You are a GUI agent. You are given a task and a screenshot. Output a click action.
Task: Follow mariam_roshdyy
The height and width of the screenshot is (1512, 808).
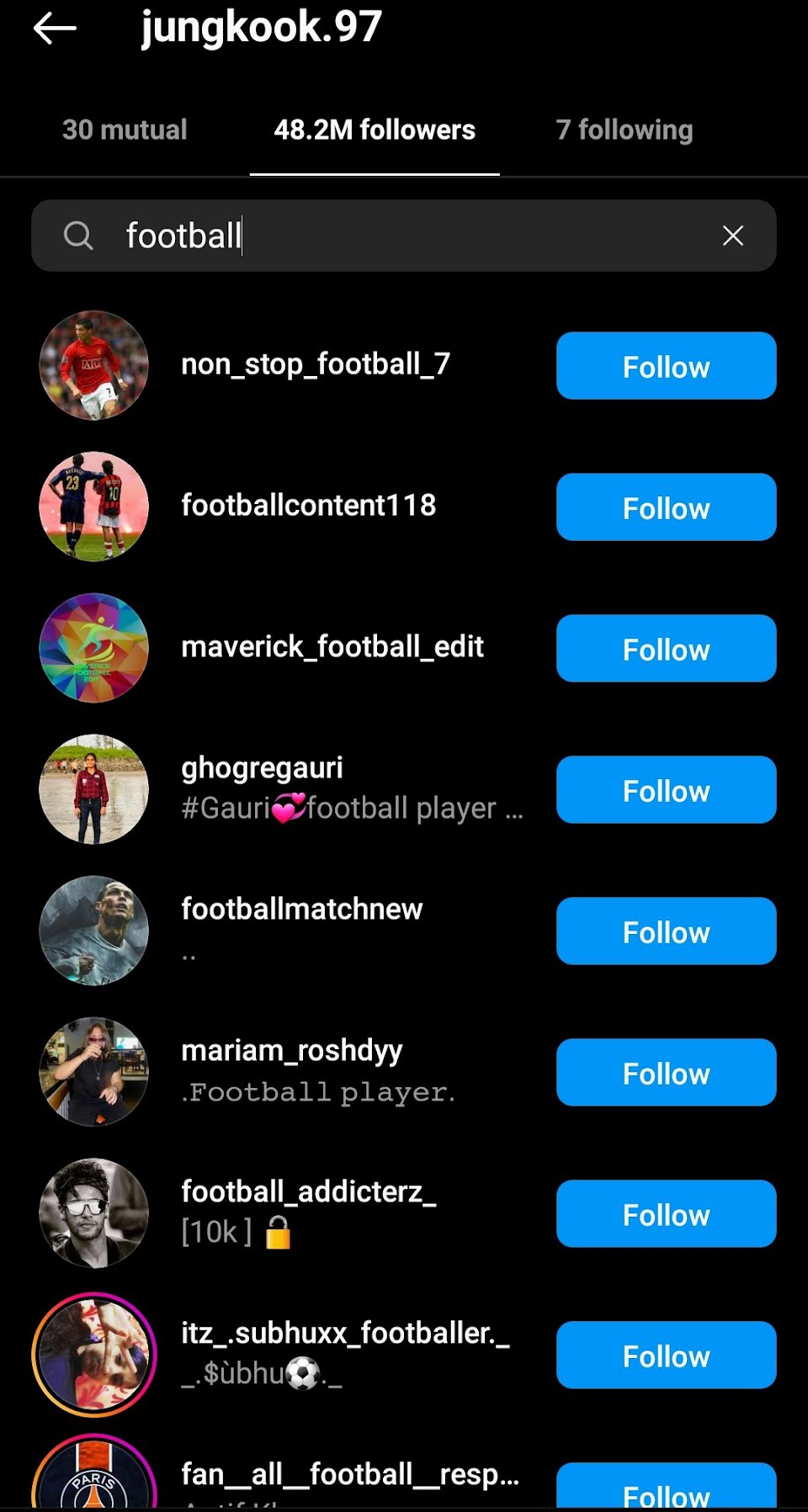(666, 1073)
